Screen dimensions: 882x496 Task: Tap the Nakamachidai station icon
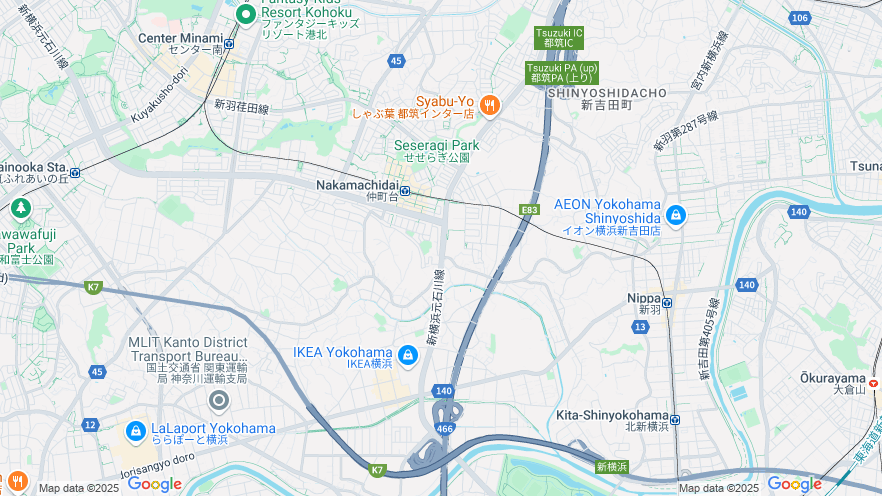(x=405, y=190)
